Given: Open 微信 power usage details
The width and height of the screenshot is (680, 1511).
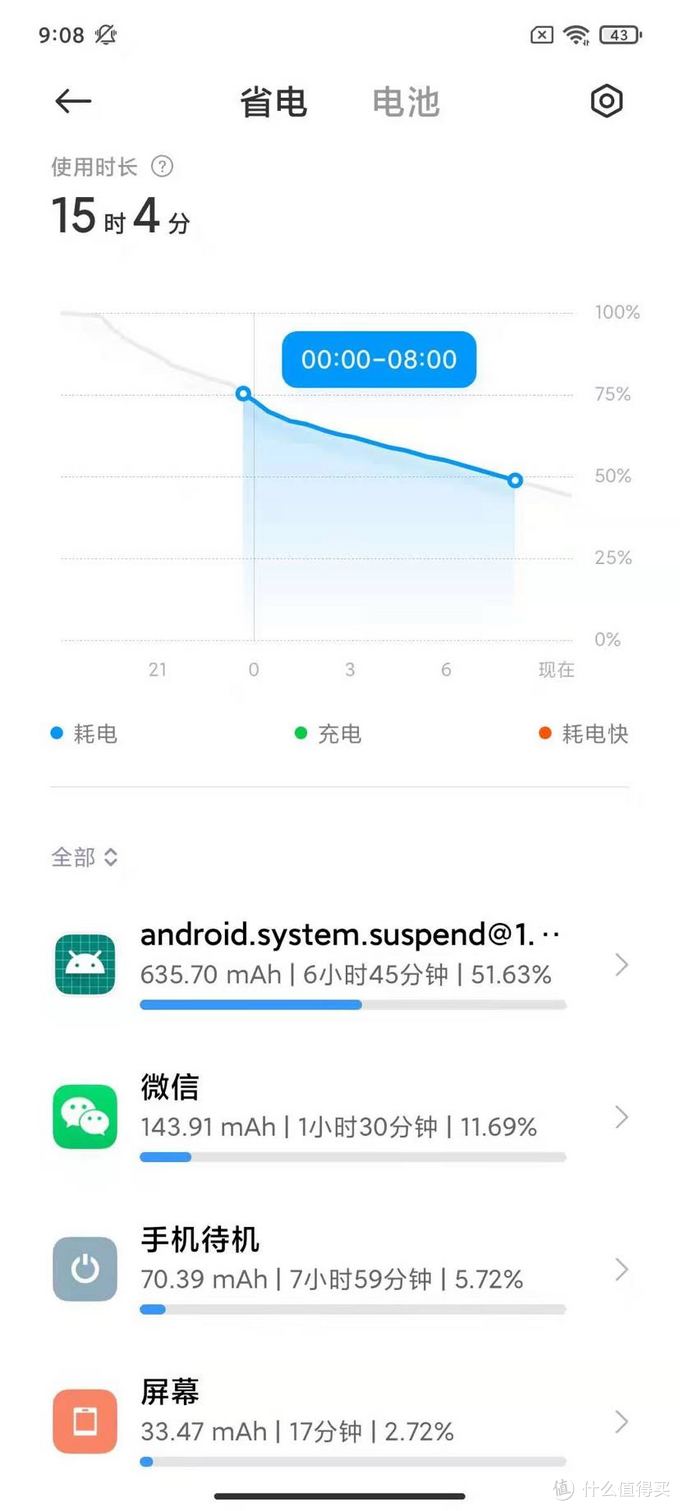Looking at the screenshot, I should point(340,1117).
